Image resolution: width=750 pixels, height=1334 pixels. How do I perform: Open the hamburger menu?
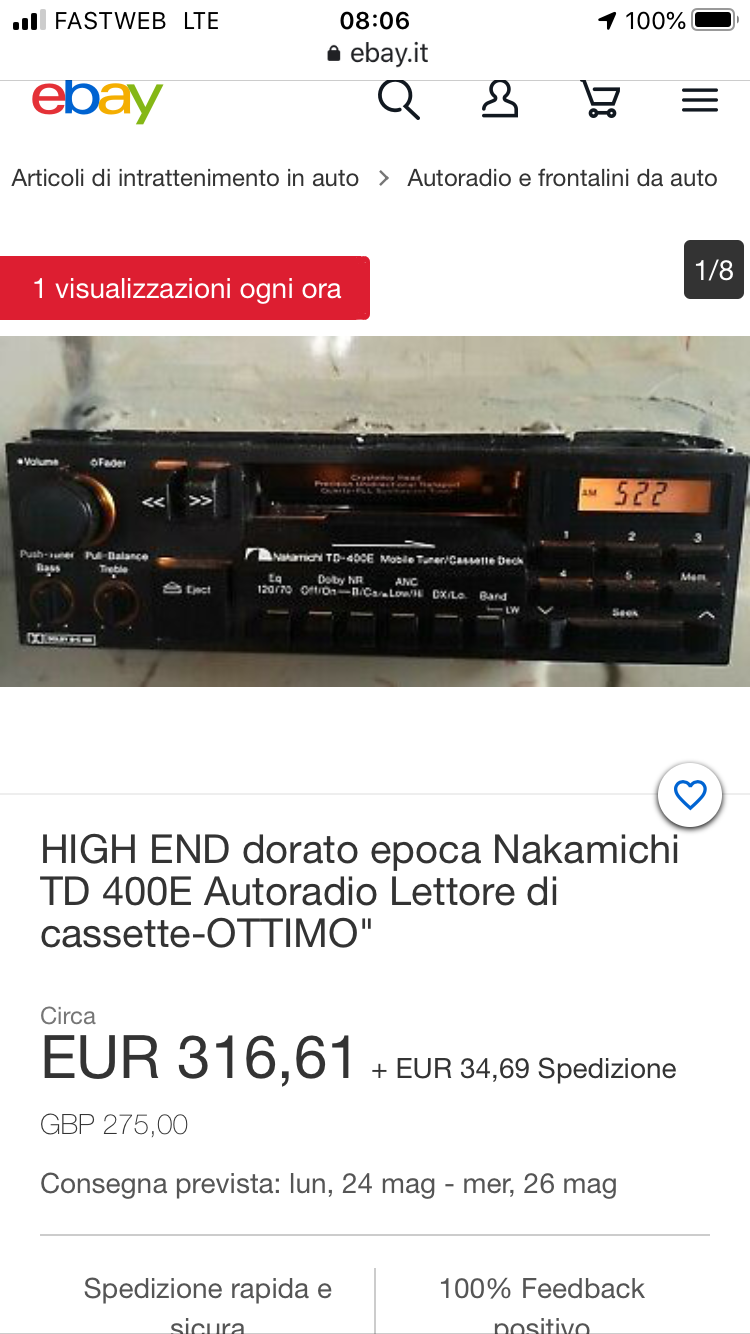click(x=700, y=101)
